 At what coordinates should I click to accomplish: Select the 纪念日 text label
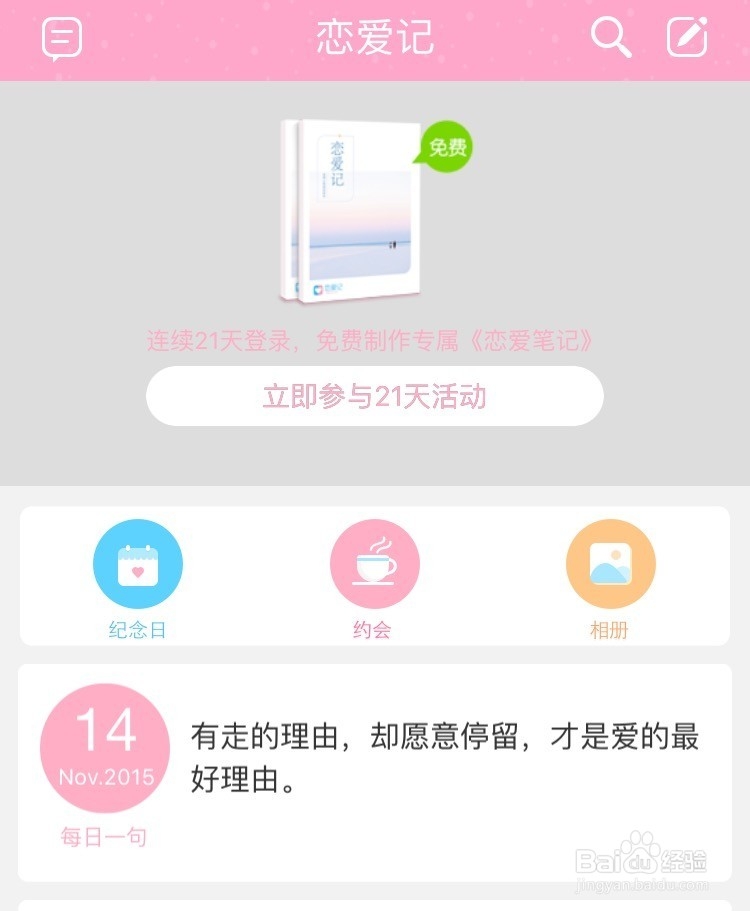point(137,627)
